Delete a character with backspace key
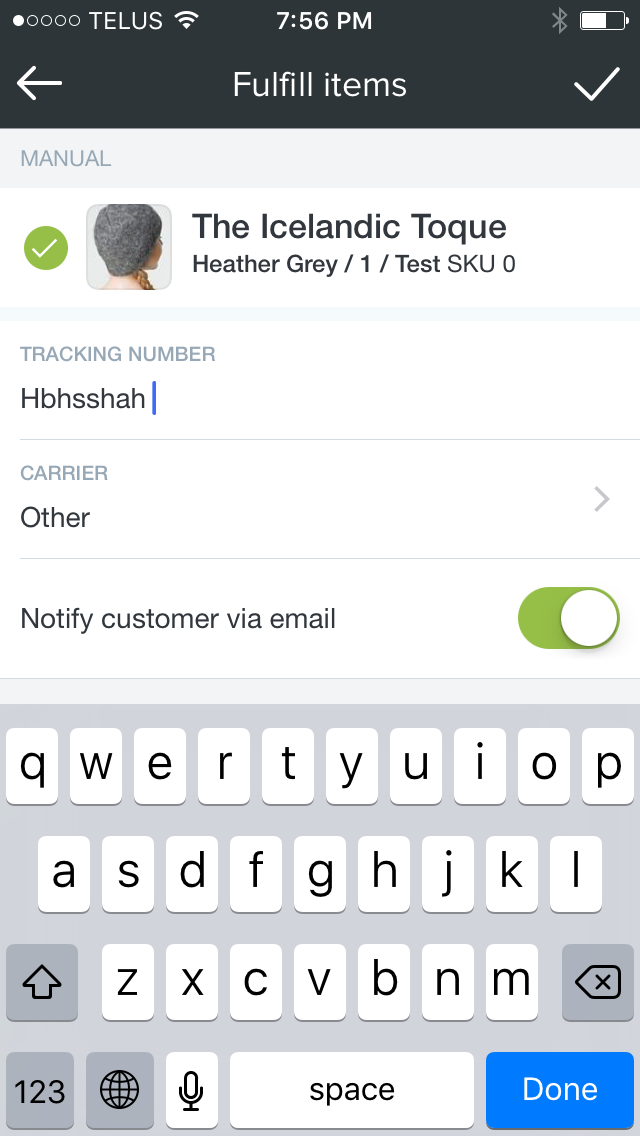 pyautogui.click(x=597, y=982)
